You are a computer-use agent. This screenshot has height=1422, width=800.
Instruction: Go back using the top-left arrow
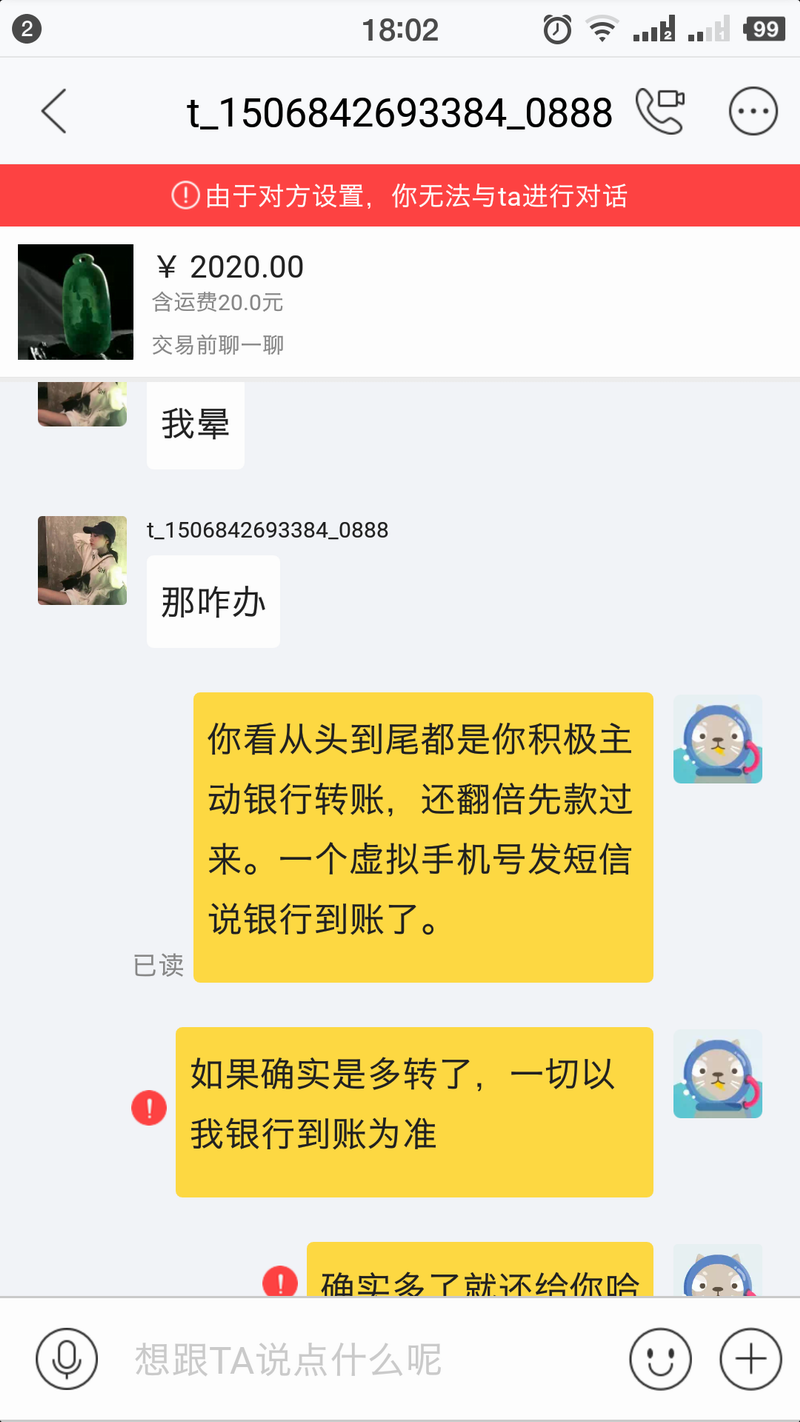pos(54,111)
